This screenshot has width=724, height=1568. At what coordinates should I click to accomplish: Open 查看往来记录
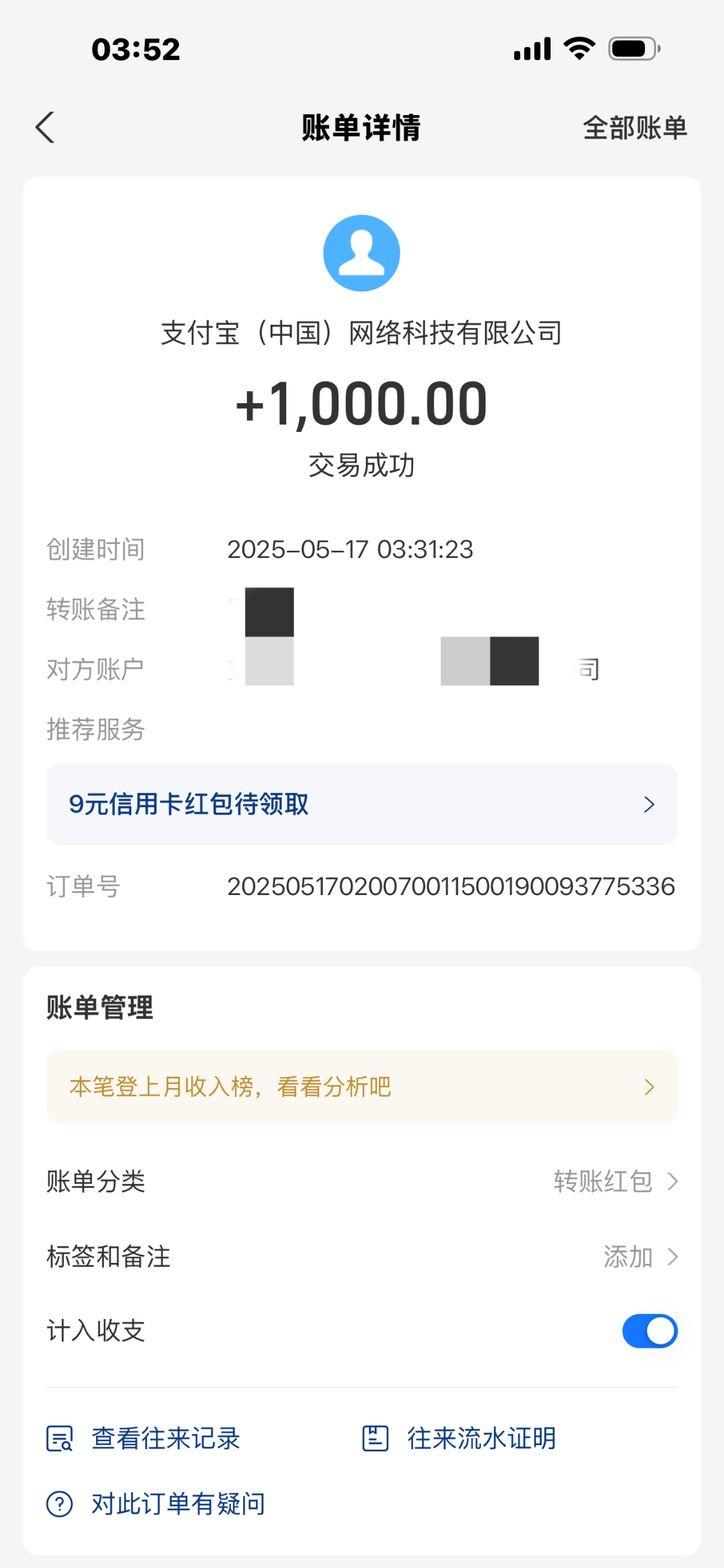point(144,1439)
